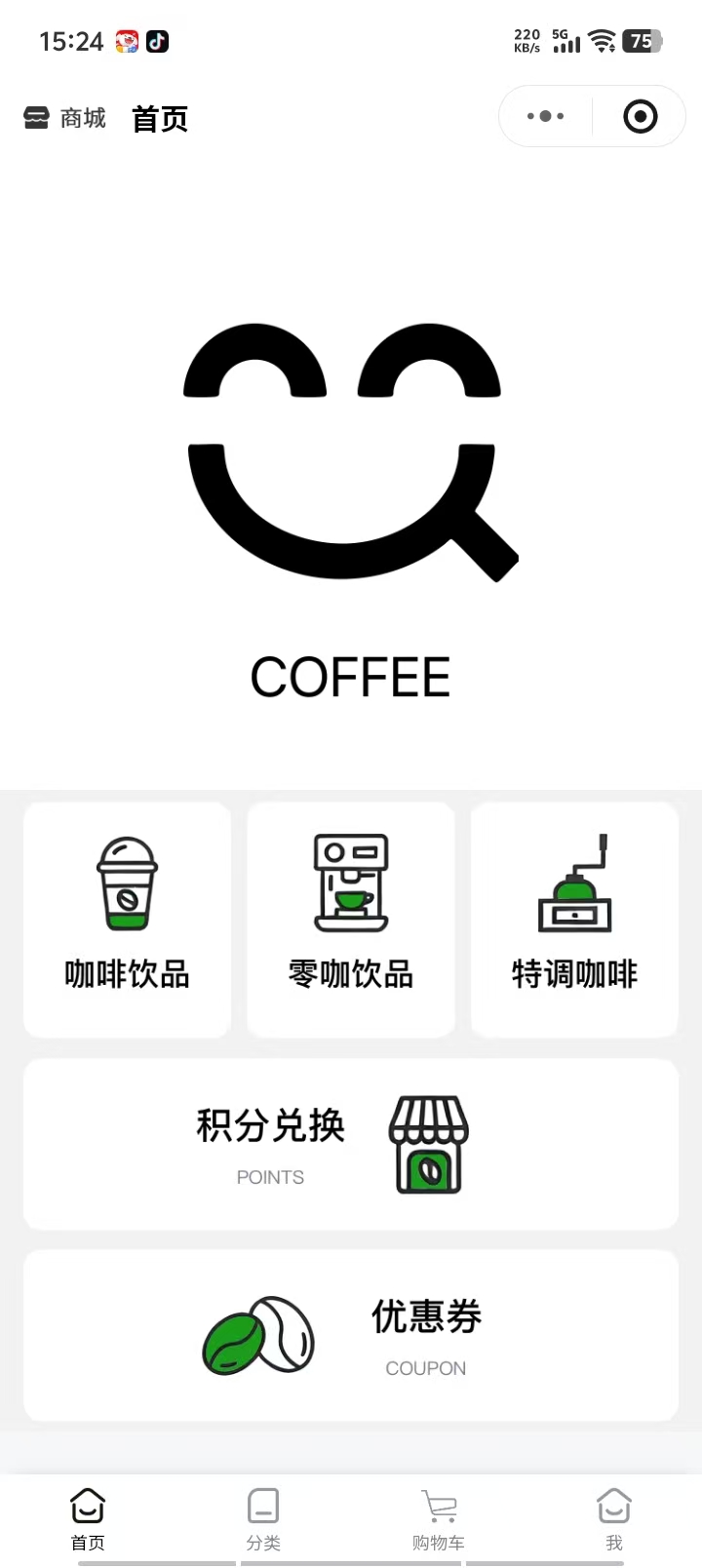Switch to the 分类 tab
Image resolution: width=702 pixels, height=1568 pixels.
263,1519
